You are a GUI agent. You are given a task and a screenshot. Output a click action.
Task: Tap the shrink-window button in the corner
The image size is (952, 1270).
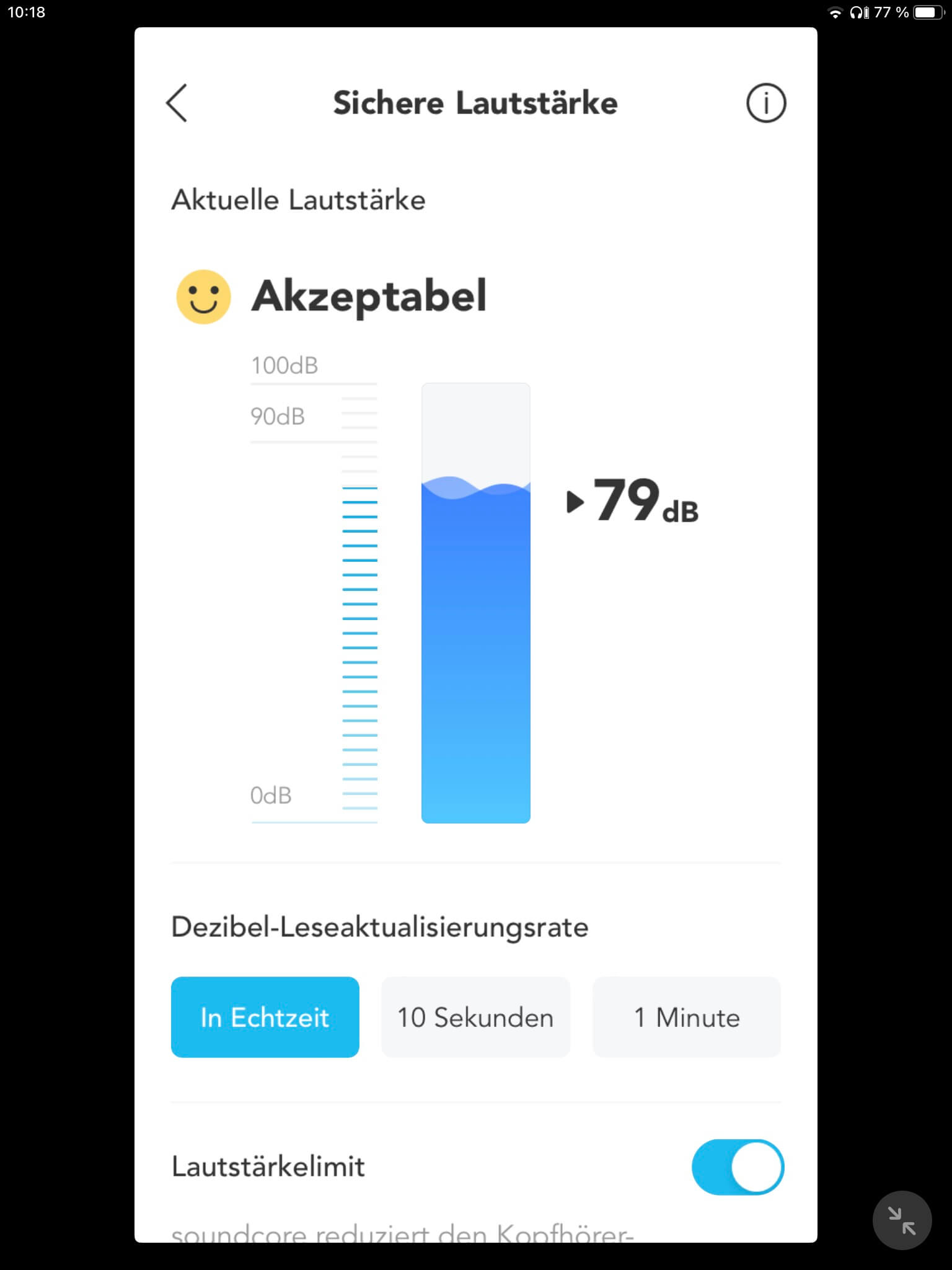[901, 1220]
